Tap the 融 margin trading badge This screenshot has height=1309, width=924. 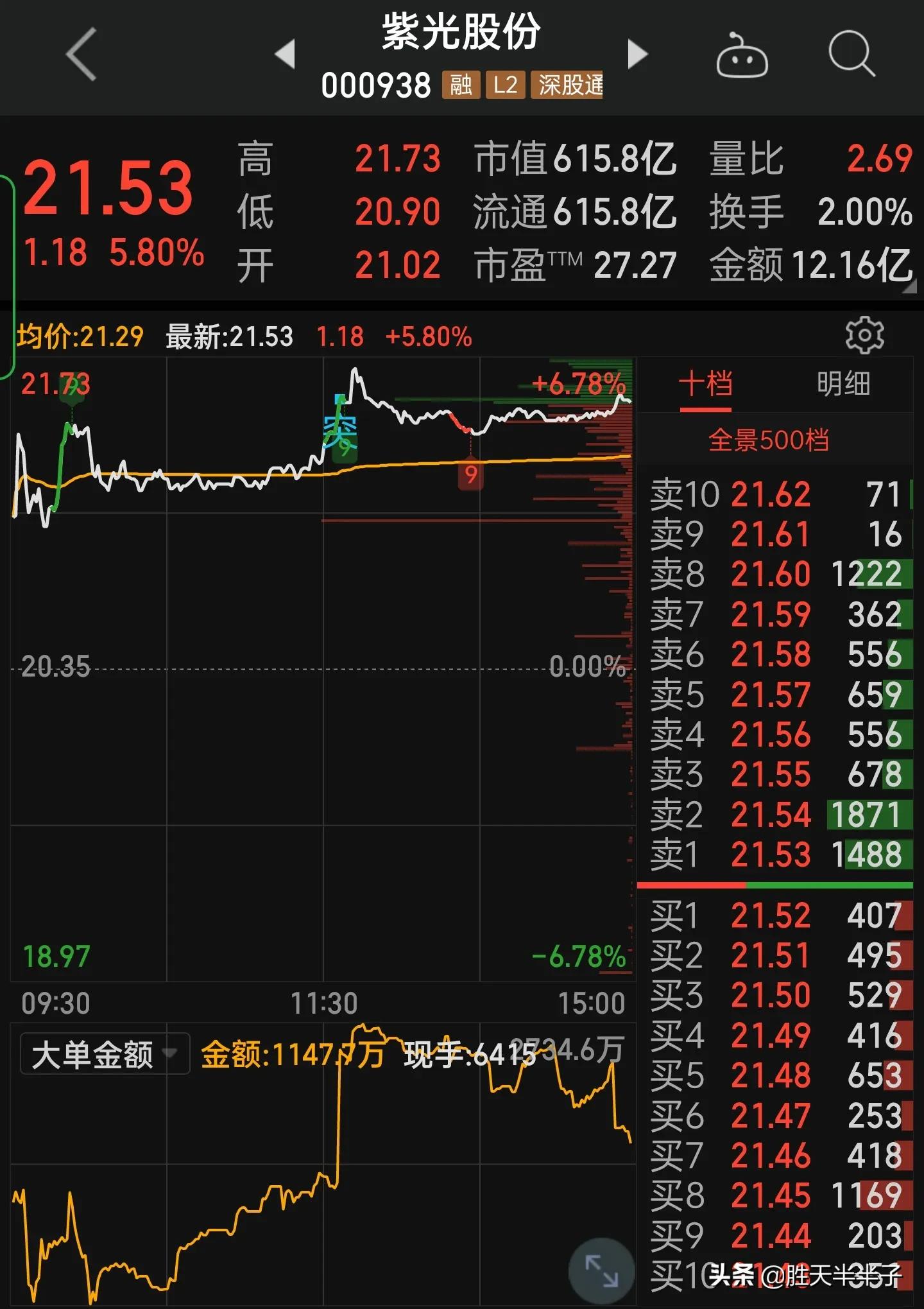click(461, 83)
